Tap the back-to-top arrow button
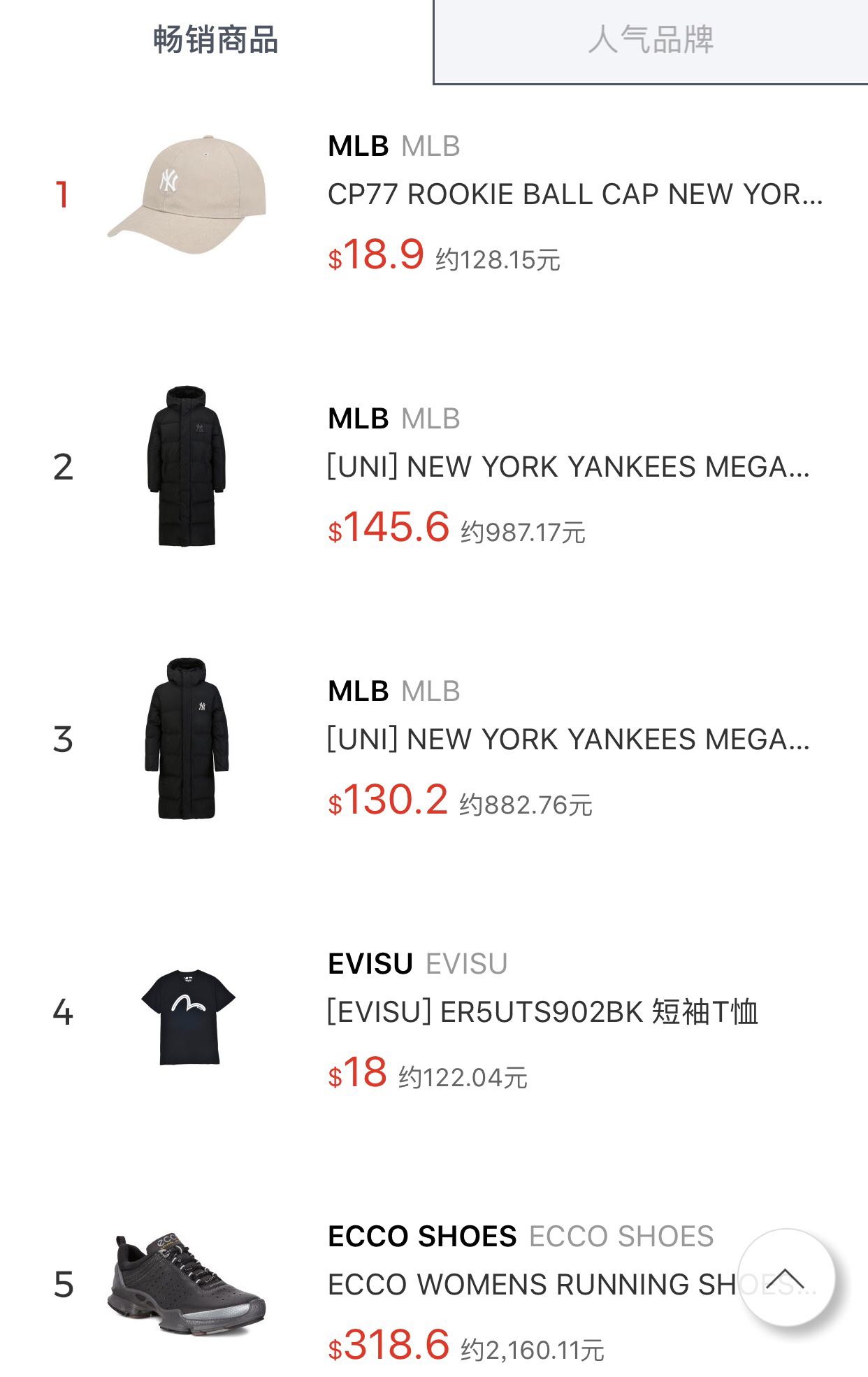This screenshot has width=868, height=1377. click(786, 1278)
